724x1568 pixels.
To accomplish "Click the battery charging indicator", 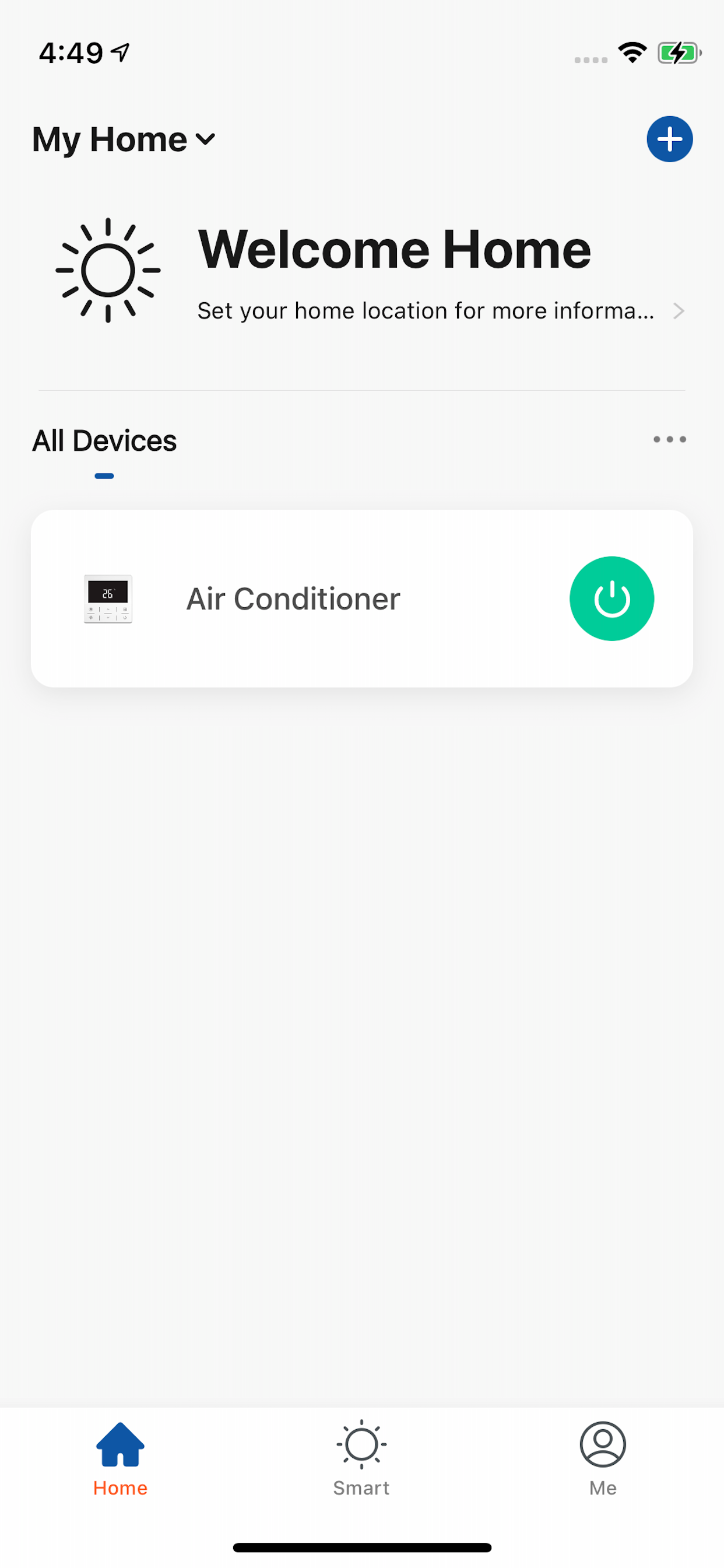I will coord(678,54).
